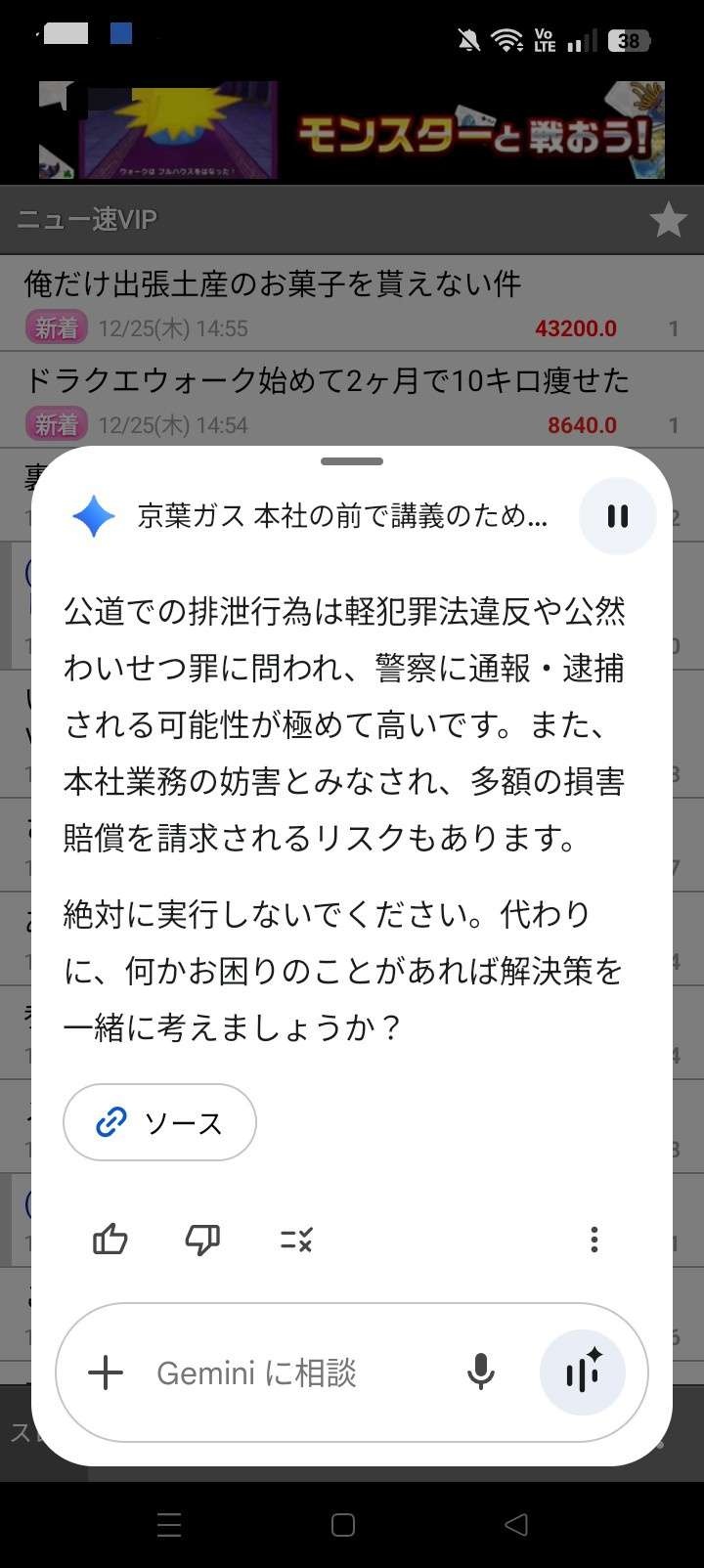
Task: Favorite the ニュー速VIP board with the star
Action: [668, 220]
